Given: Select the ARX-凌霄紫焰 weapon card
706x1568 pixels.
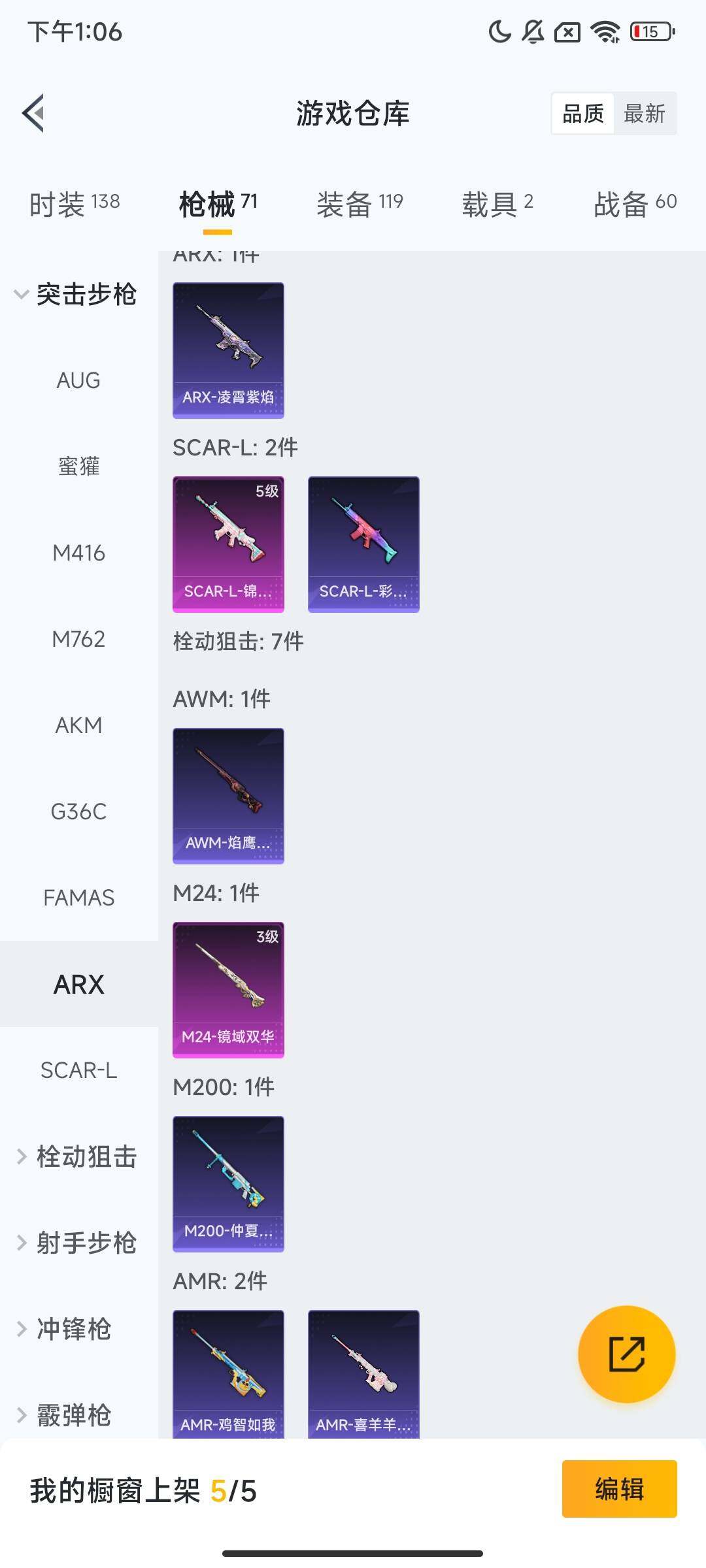Looking at the screenshot, I should click(227, 350).
